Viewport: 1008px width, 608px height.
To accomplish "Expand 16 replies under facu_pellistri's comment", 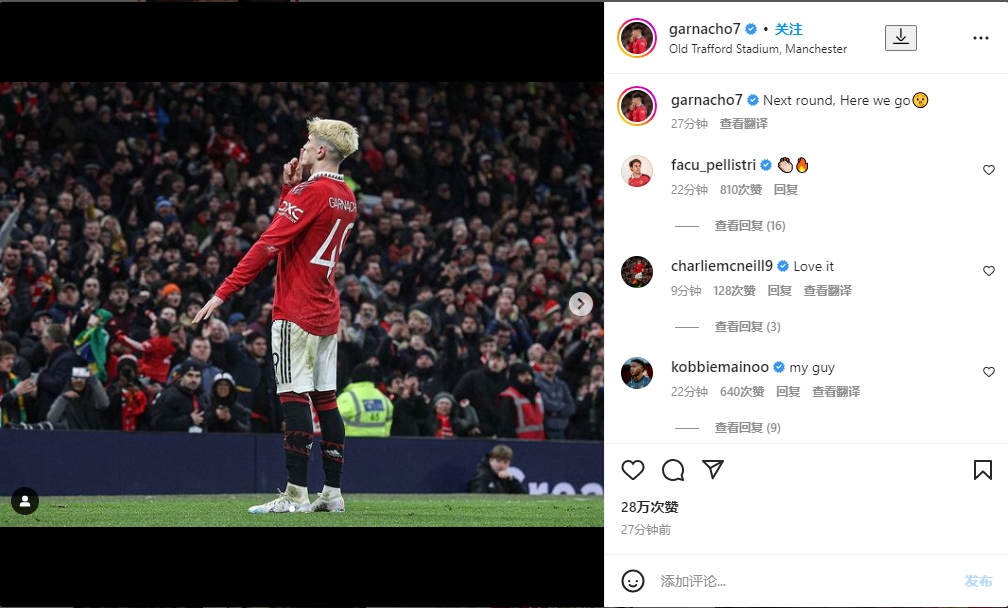I will pos(749,226).
